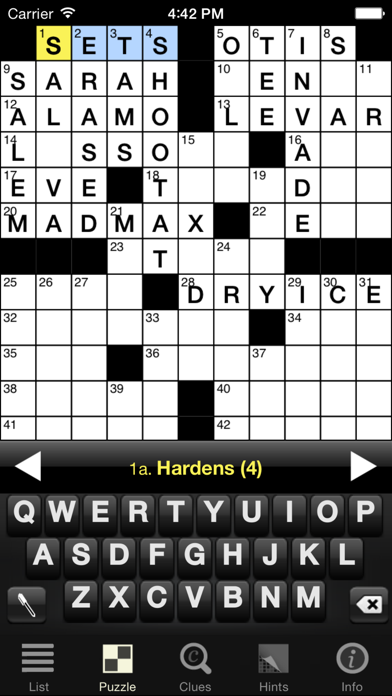Open the Hints tab
392x696 pixels.
point(273,668)
